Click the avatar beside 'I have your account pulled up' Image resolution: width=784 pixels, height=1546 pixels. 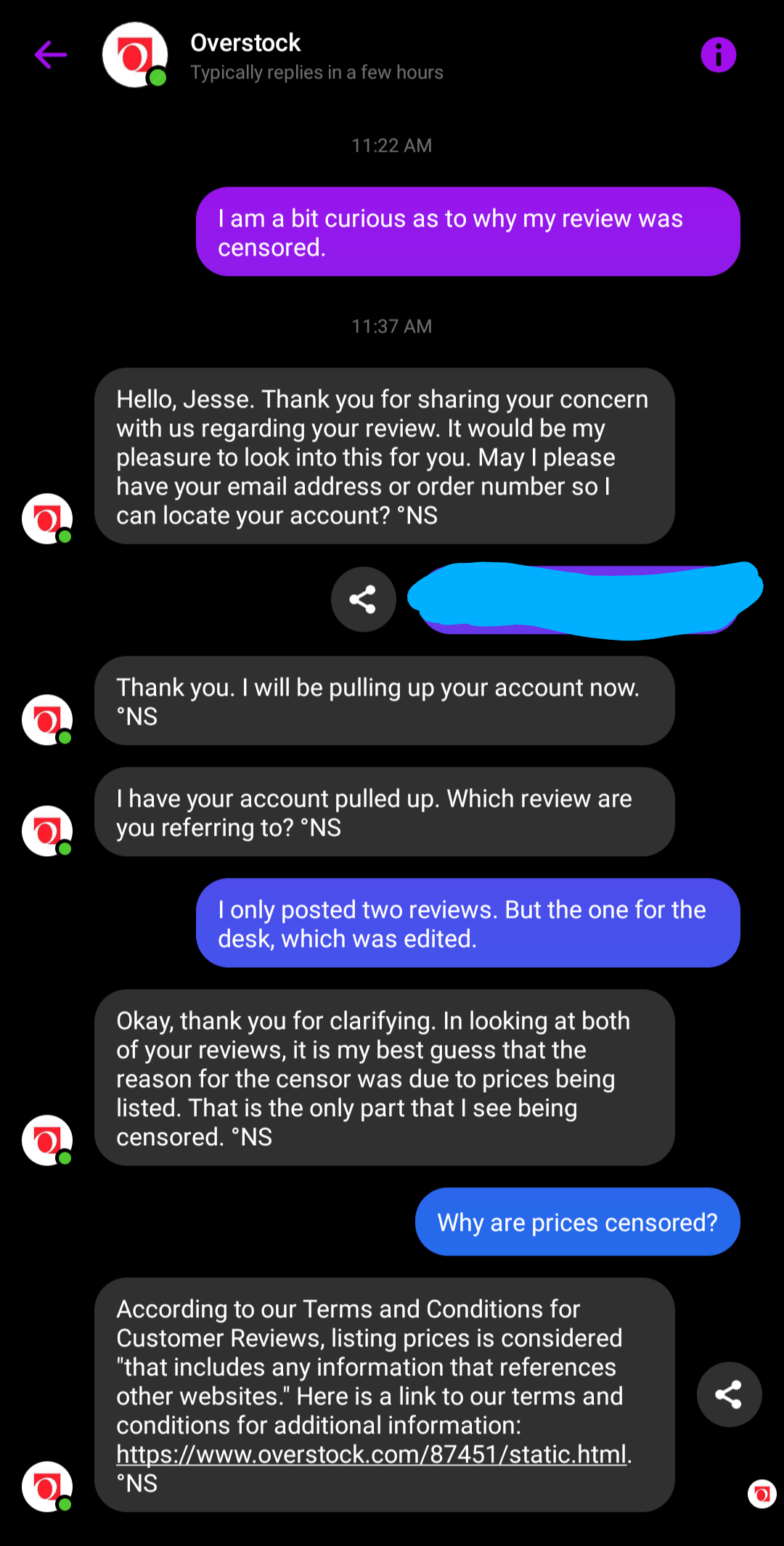tap(46, 830)
